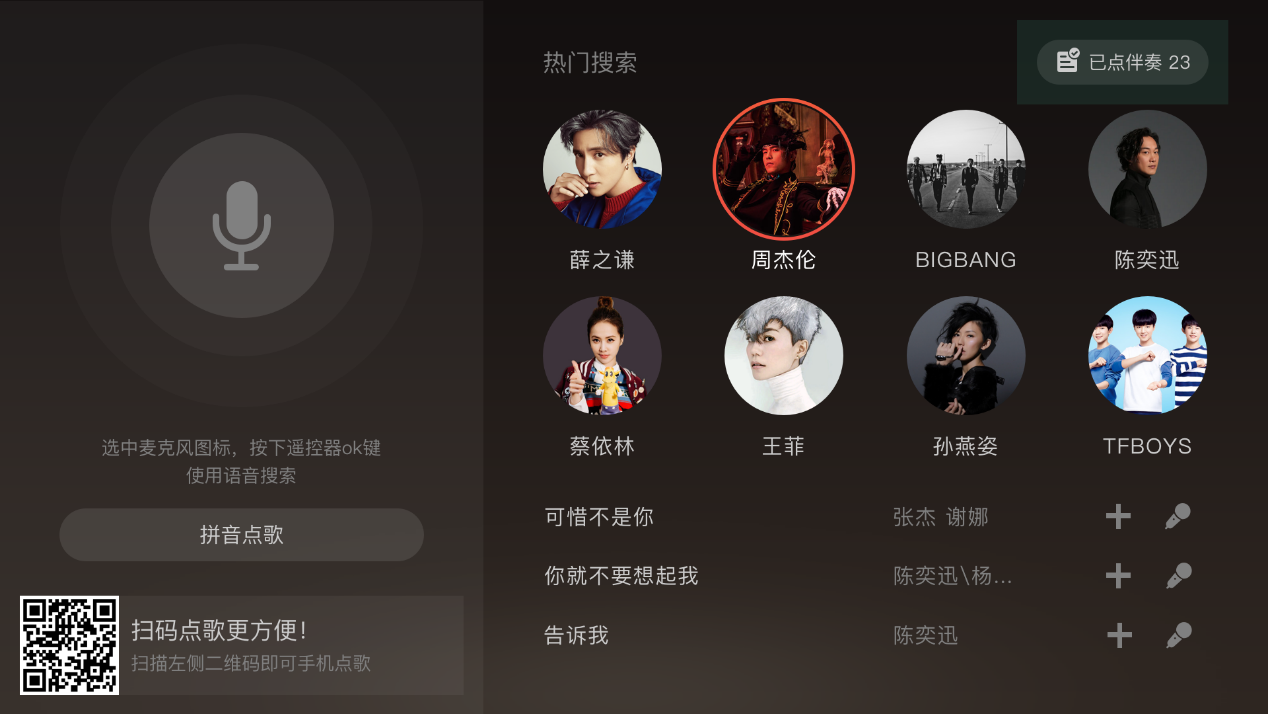The image size is (1268, 714).
Task: Add 可惜不是你 to the queue
Action: tap(1118, 517)
